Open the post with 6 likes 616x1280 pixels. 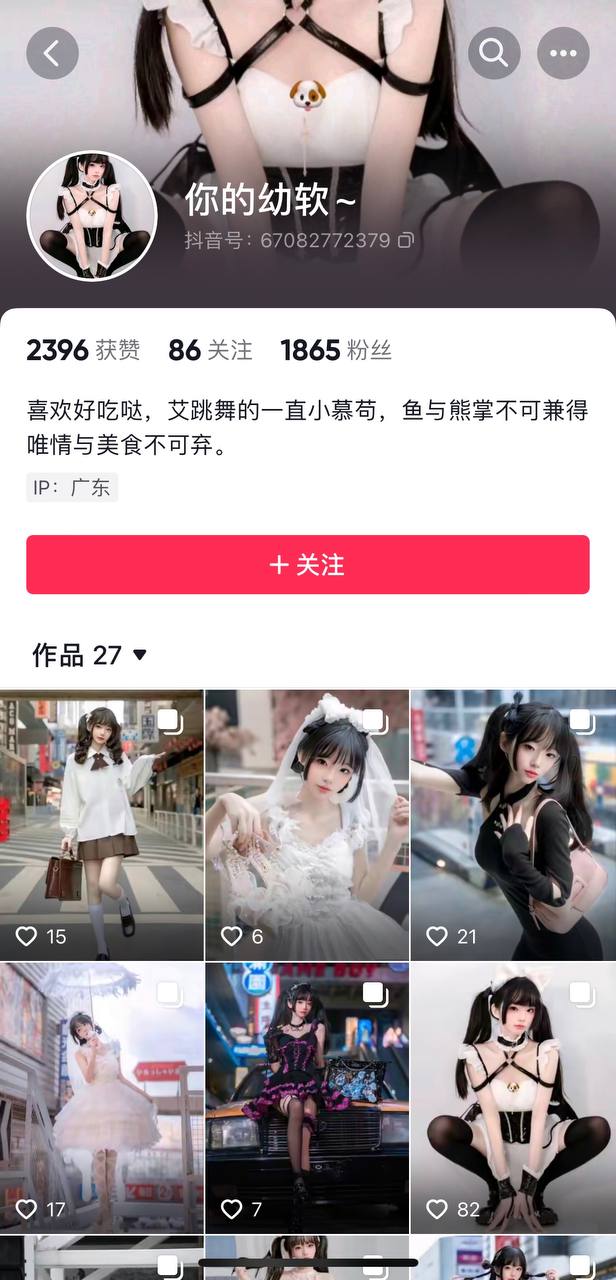click(307, 825)
